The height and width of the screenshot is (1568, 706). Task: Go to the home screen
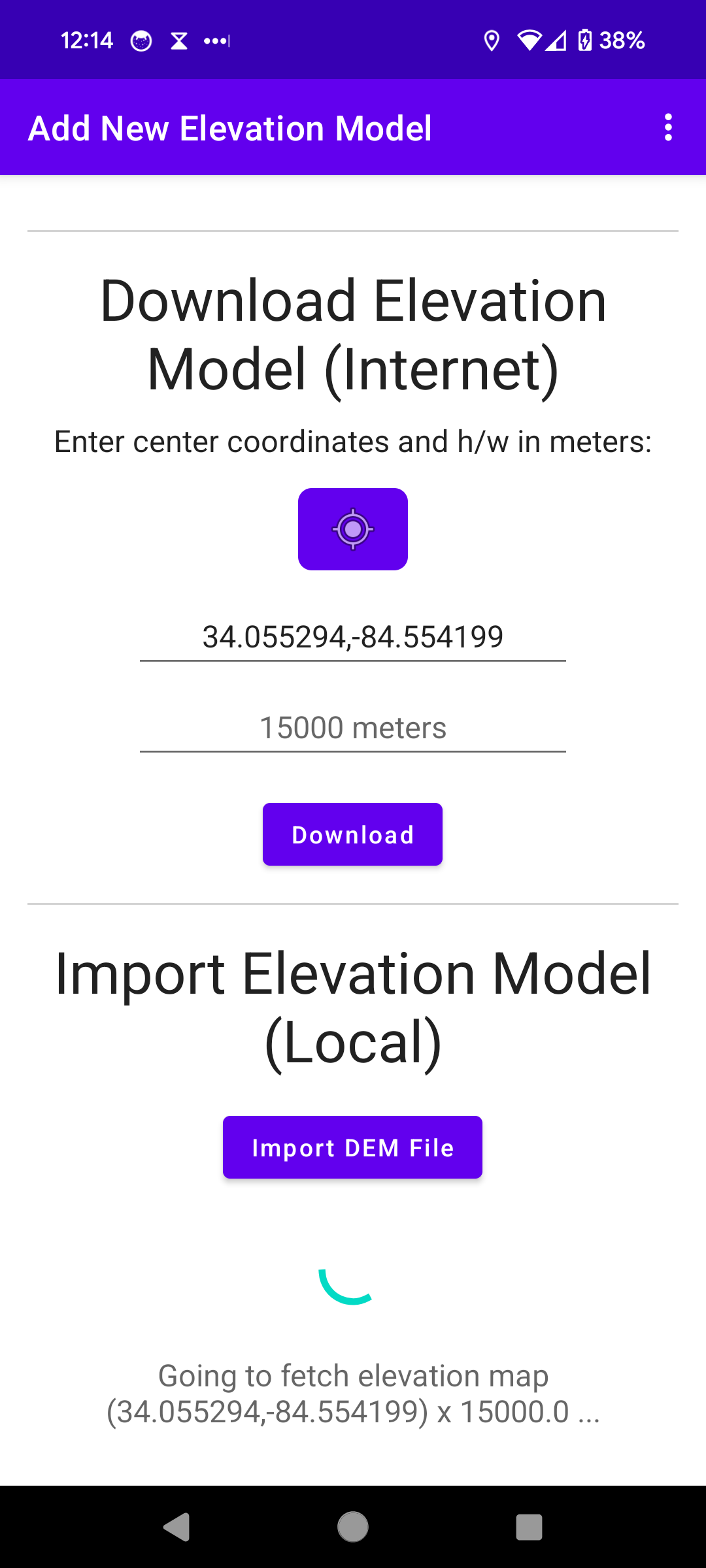coord(353,1527)
